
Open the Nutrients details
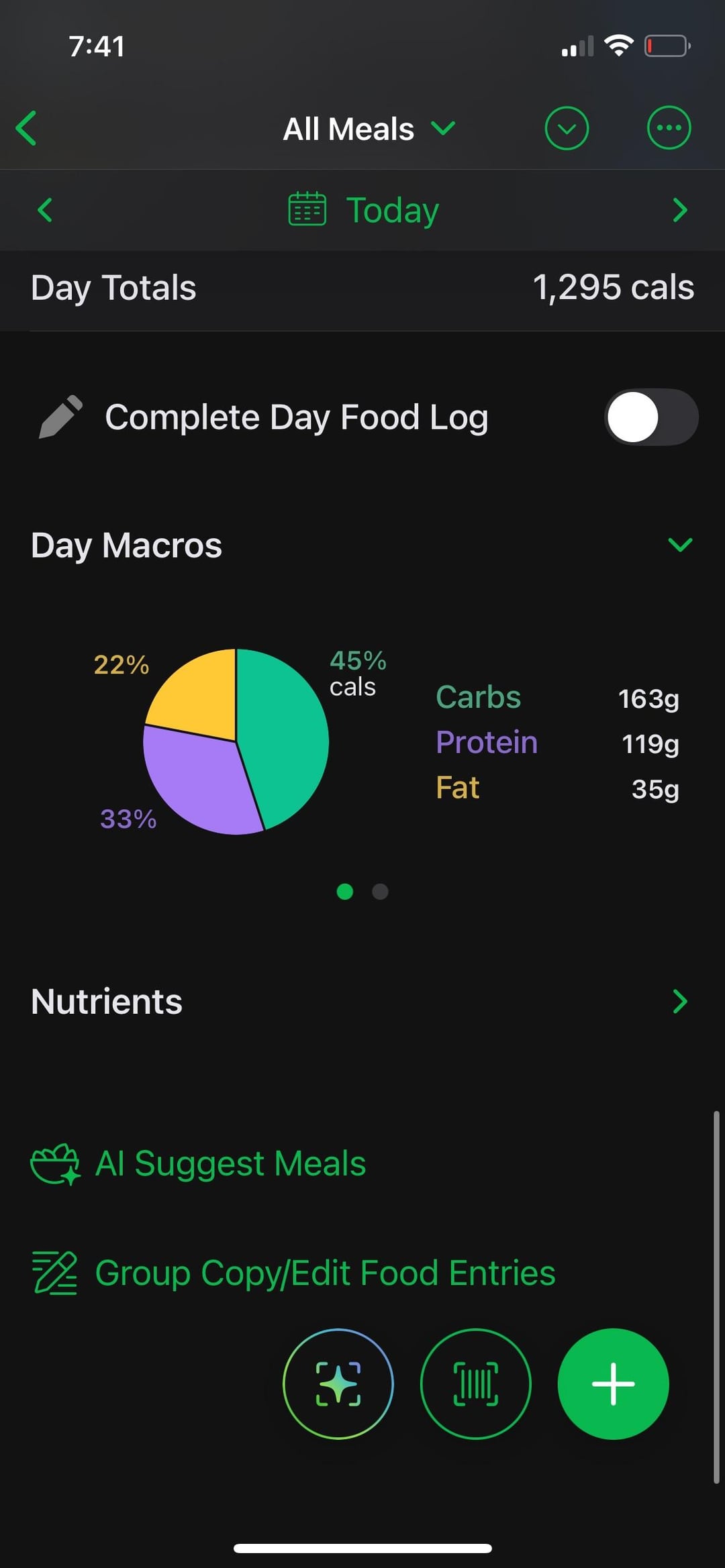(x=679, y=1002)
